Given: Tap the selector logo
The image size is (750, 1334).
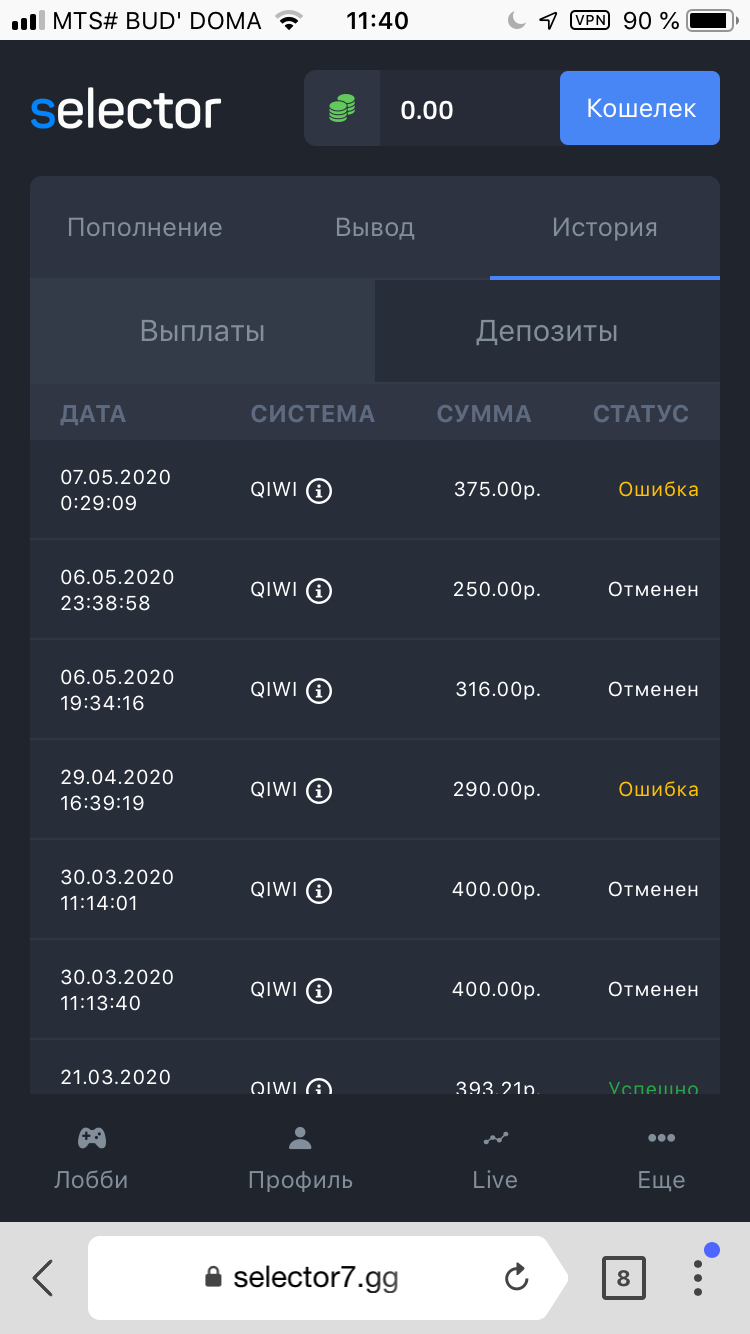Looking at the screenshot, I should [125, 110].
